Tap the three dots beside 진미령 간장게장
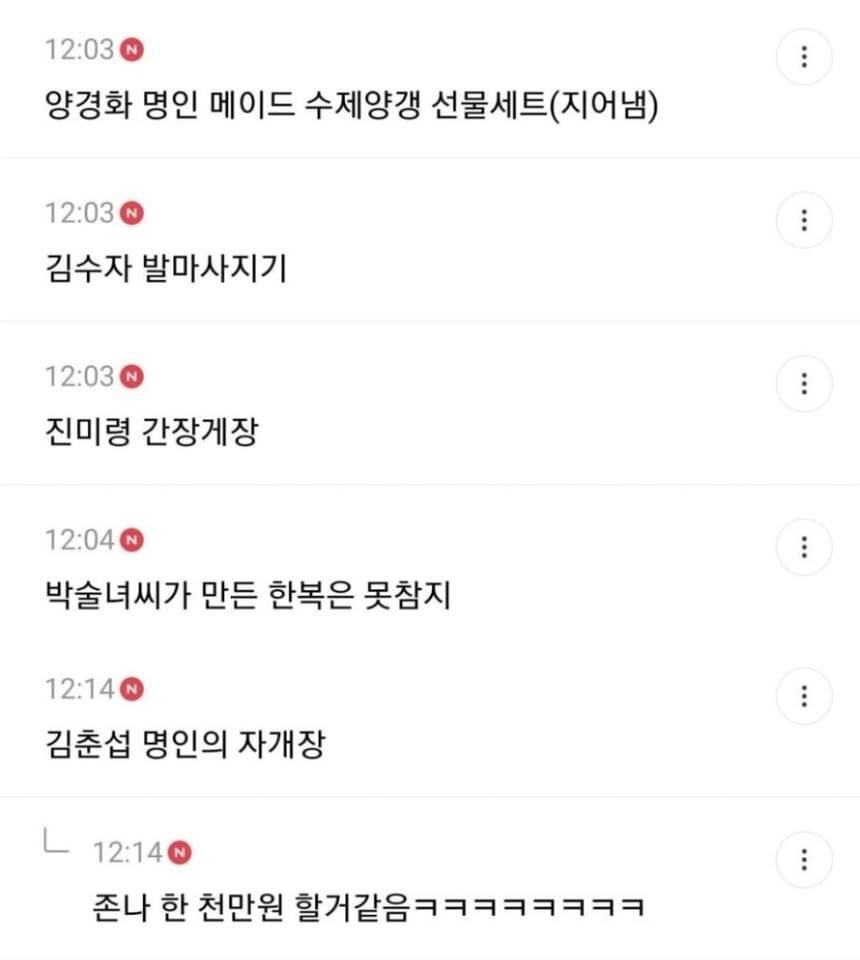Viewport: 860px width, 960px height. pyautogui.click(x=804, y=384)
